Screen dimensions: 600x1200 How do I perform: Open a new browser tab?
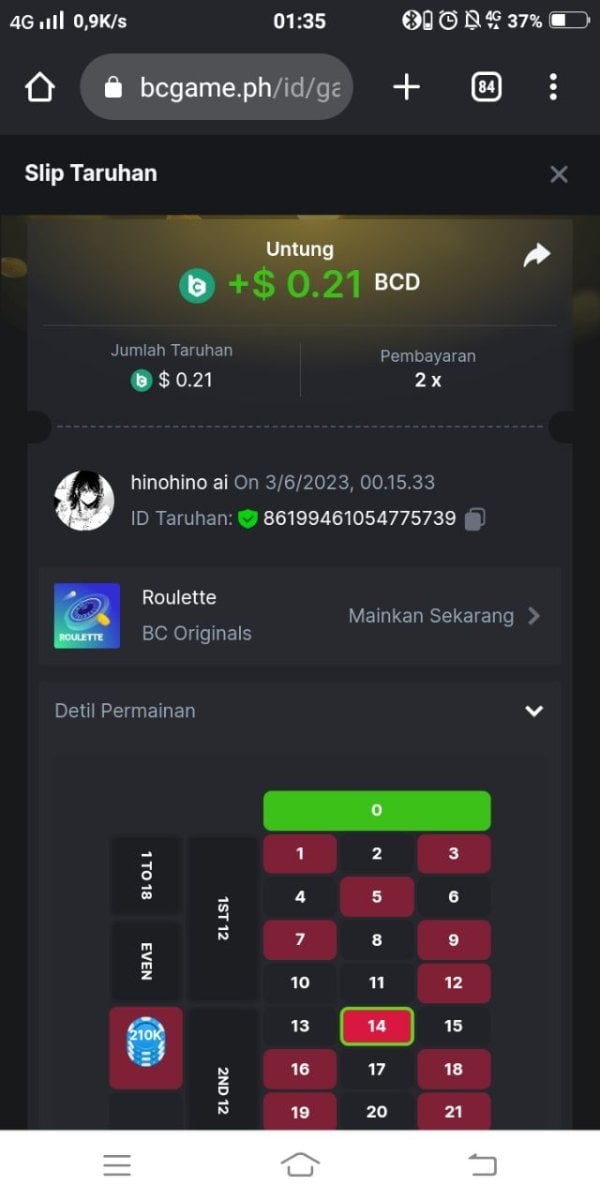406,88
